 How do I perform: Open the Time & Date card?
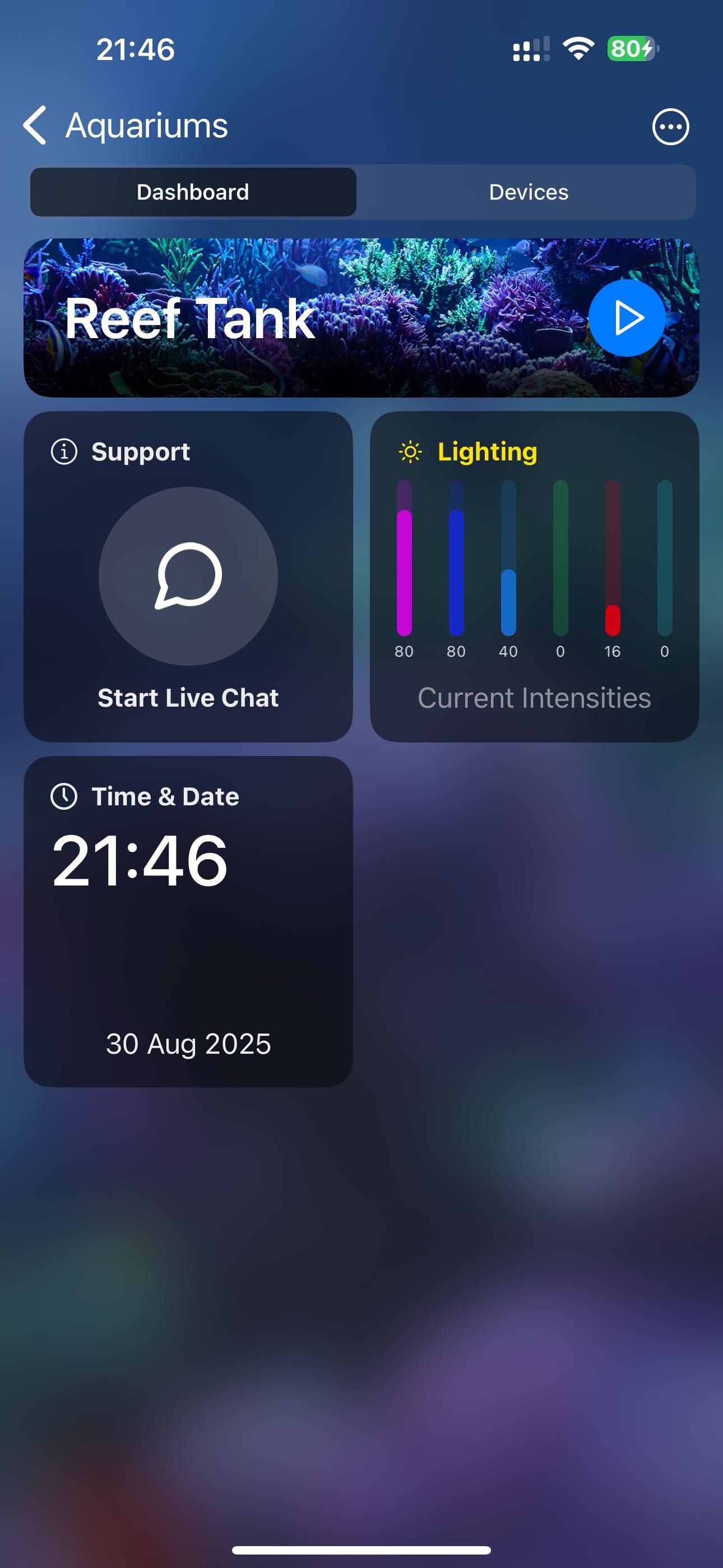(x=188, y=920)
